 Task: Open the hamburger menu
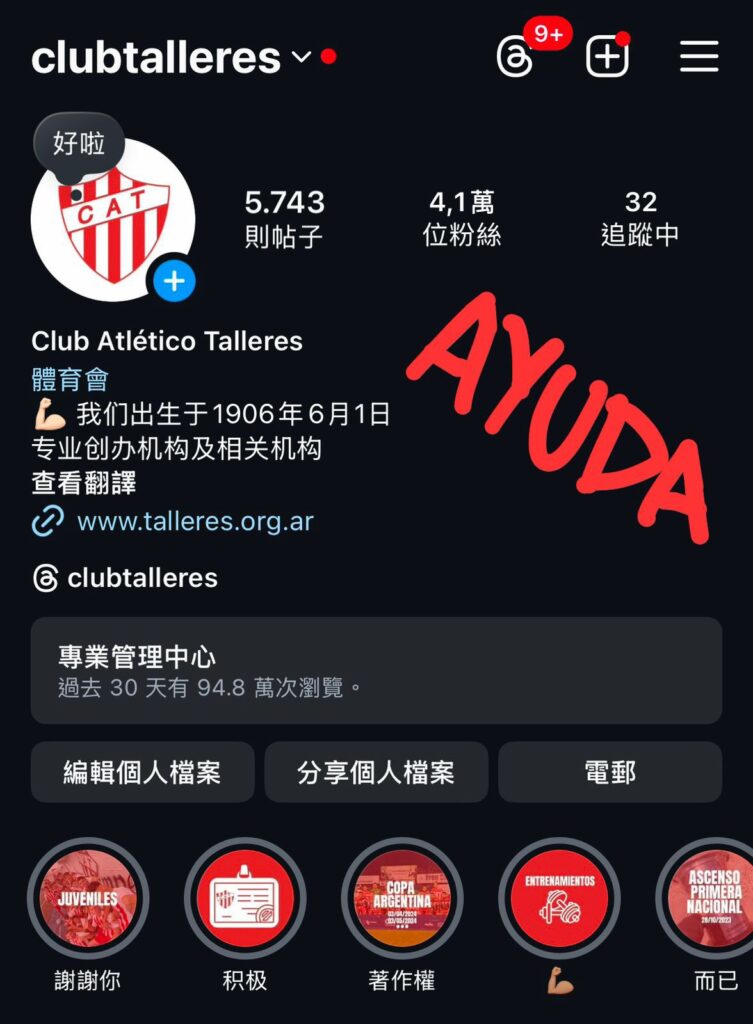pyautogui.click(x=699, y=57)
